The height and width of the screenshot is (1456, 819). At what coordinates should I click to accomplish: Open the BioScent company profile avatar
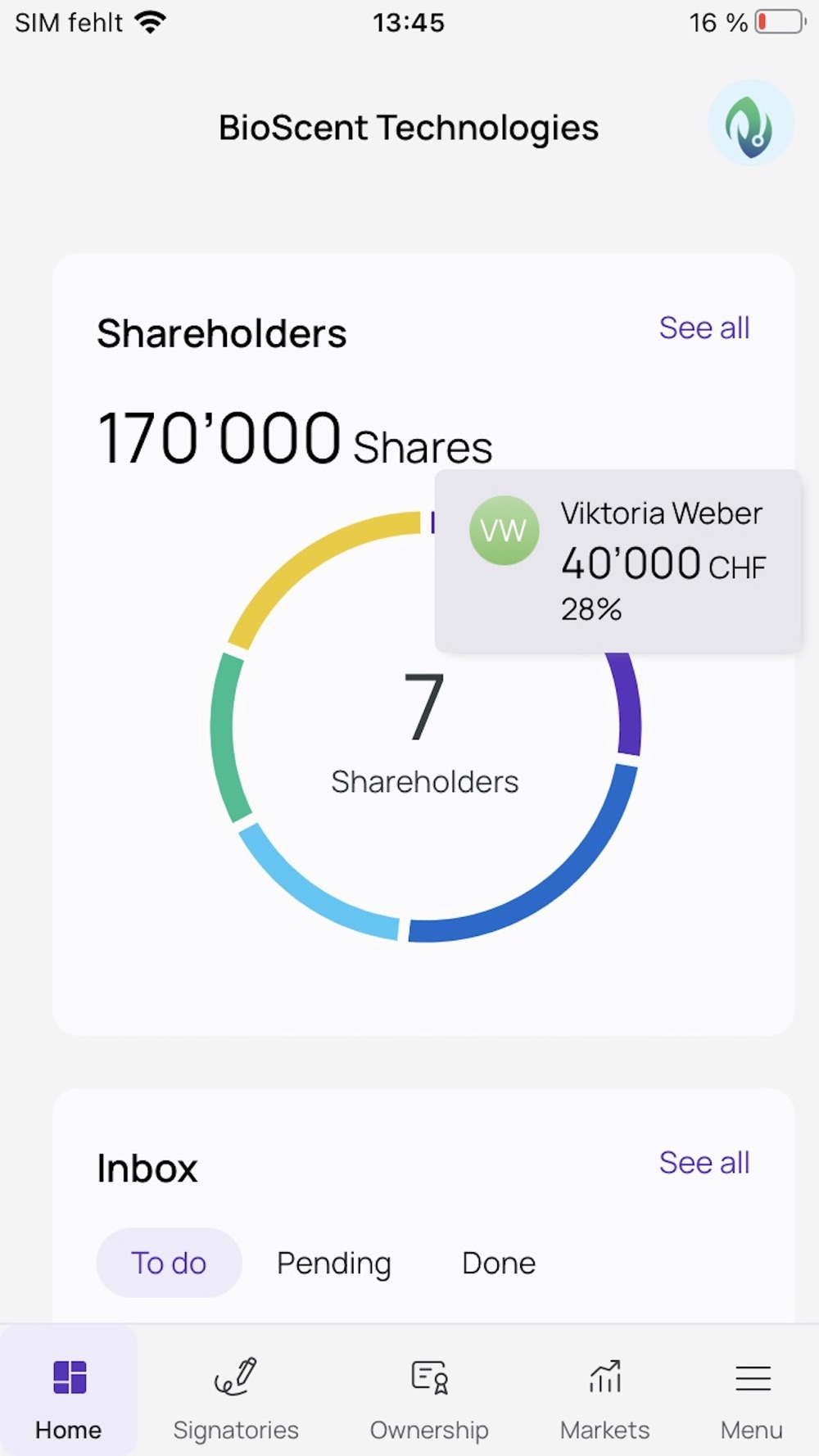coord(750,124)
